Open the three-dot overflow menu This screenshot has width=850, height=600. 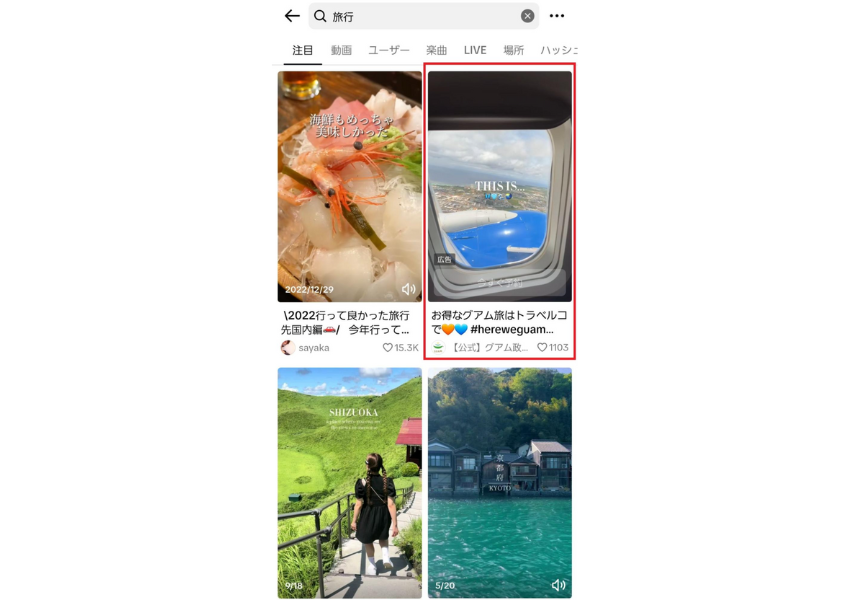(x=557, y=16)
